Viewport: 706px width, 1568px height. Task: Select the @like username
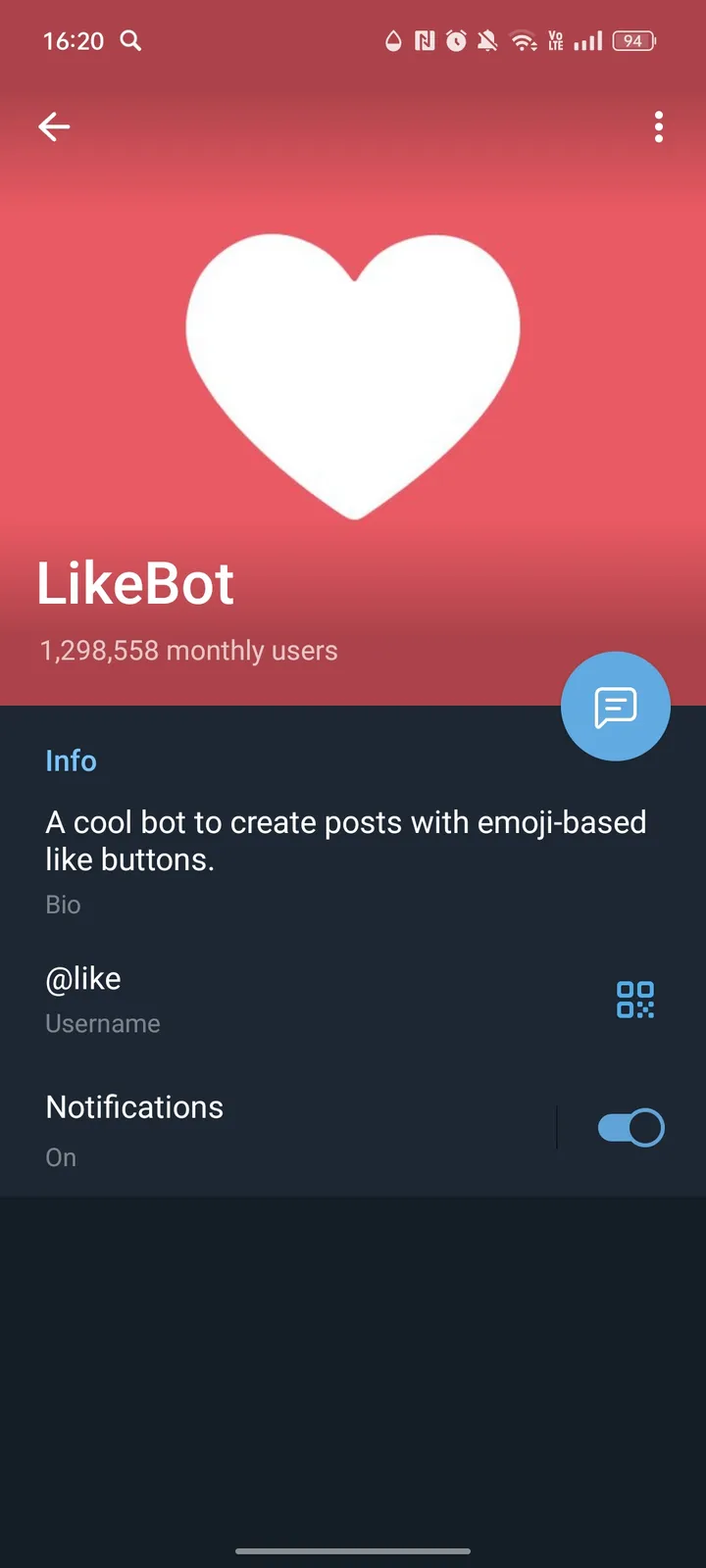[x=82, y=979]
